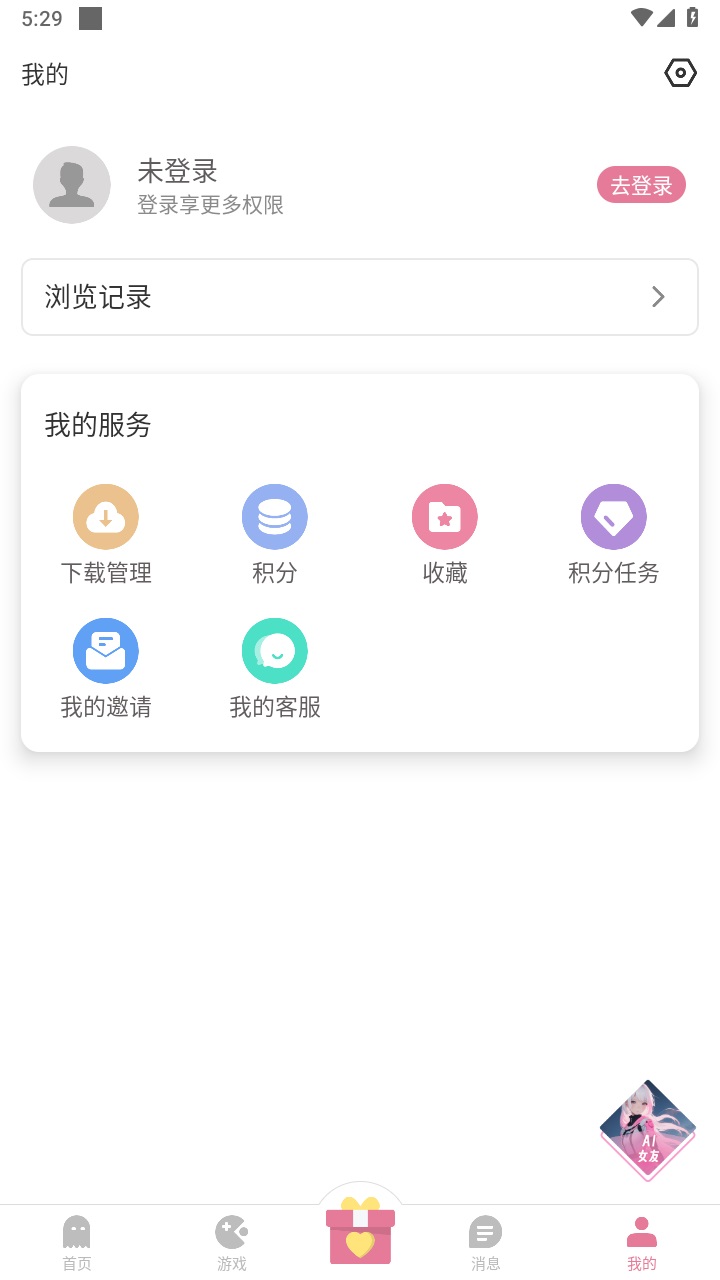The width and height of the screenshot is (720, 1280).
Task: Open the 消息 messages tab
Action: click(x=485, y=1240)
